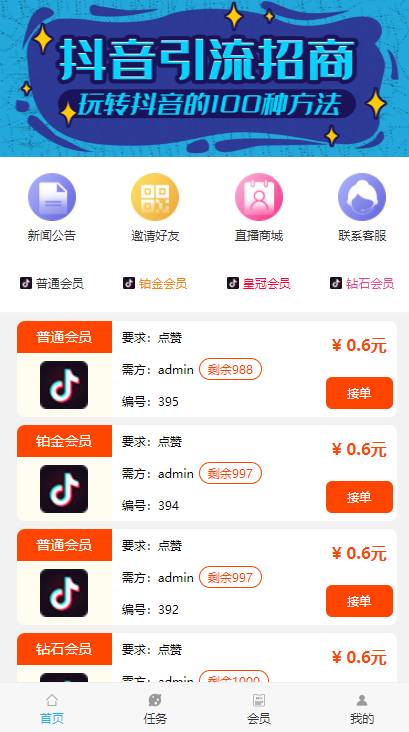Tap 接单 for task number 392

(x=360, y=601)
